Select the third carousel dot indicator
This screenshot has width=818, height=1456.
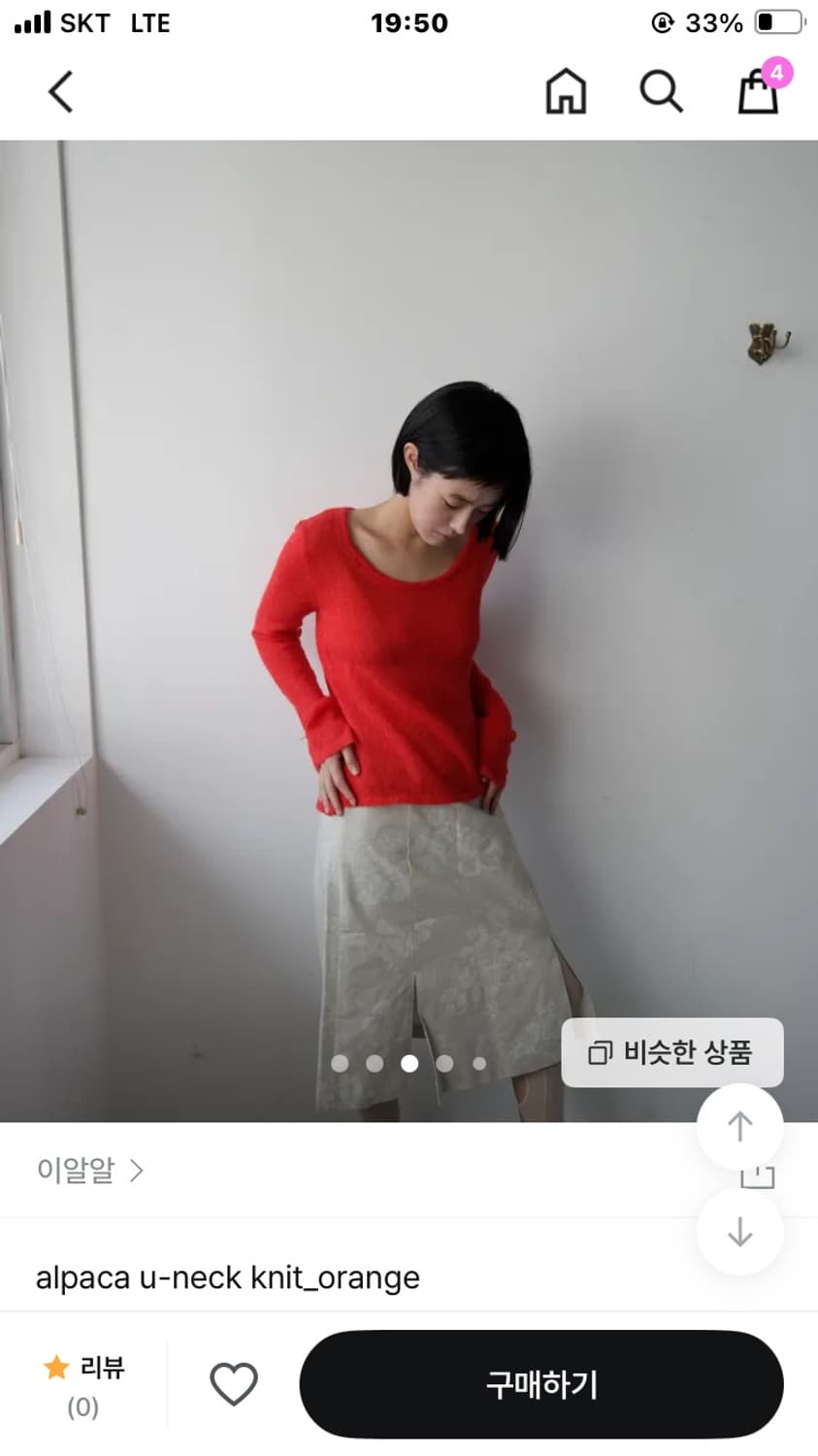click(x=409, y=1064)
